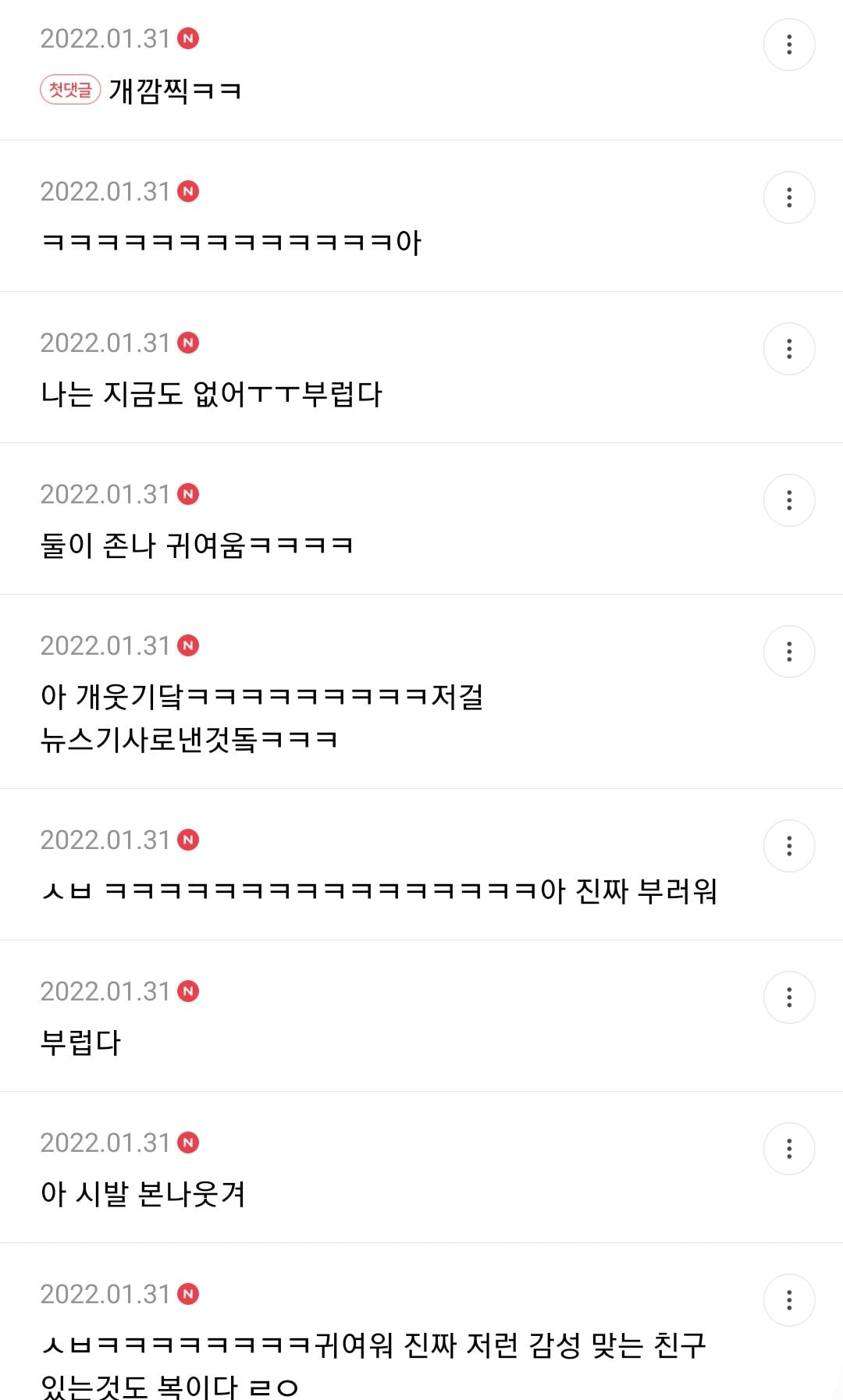Tap three-dot menu on 둘이 존나 귀여움 comment
Viewport: 843px width, 1400px height.
tap(788, 500)
